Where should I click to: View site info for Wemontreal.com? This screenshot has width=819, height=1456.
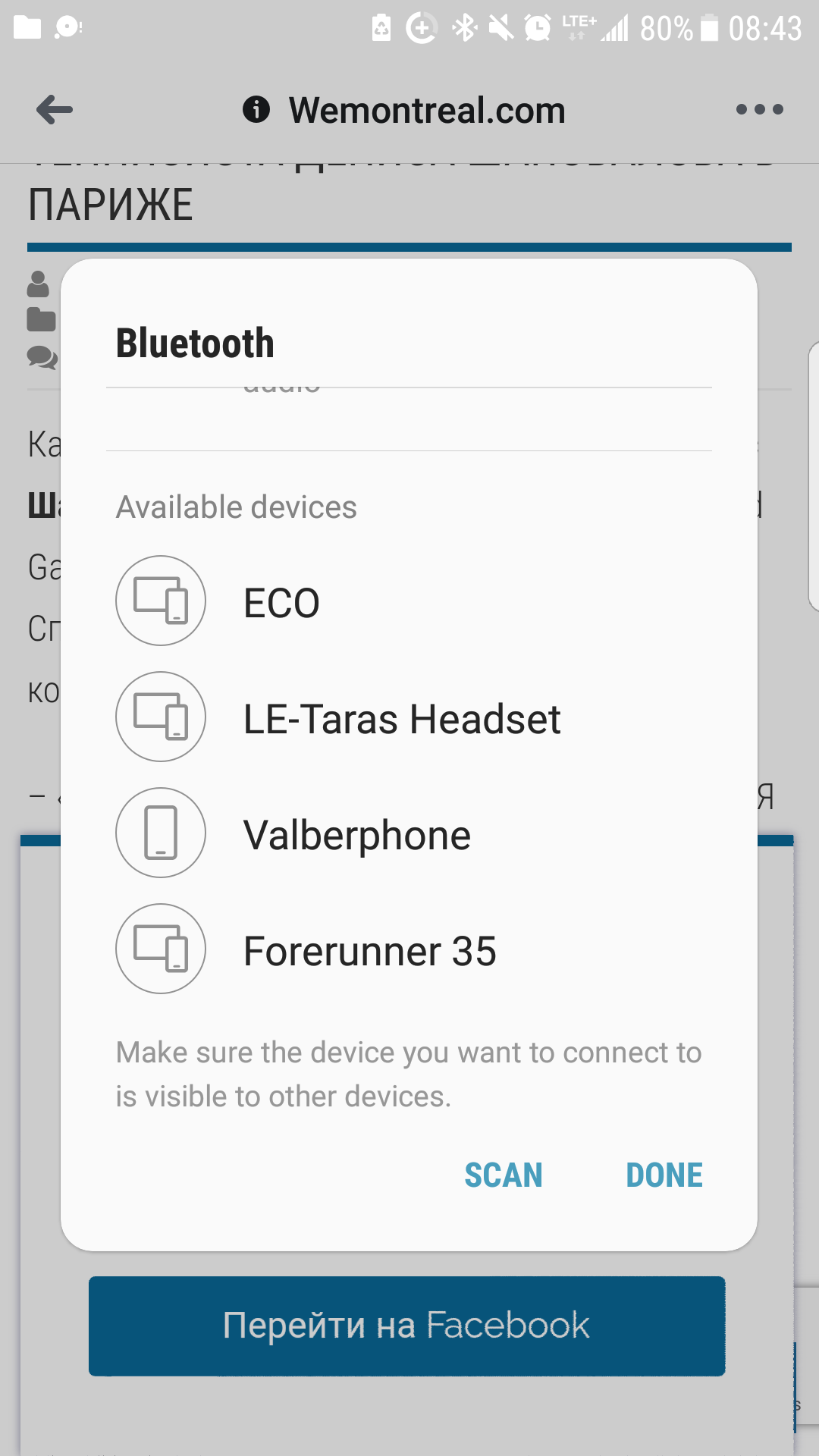point(256,110)
